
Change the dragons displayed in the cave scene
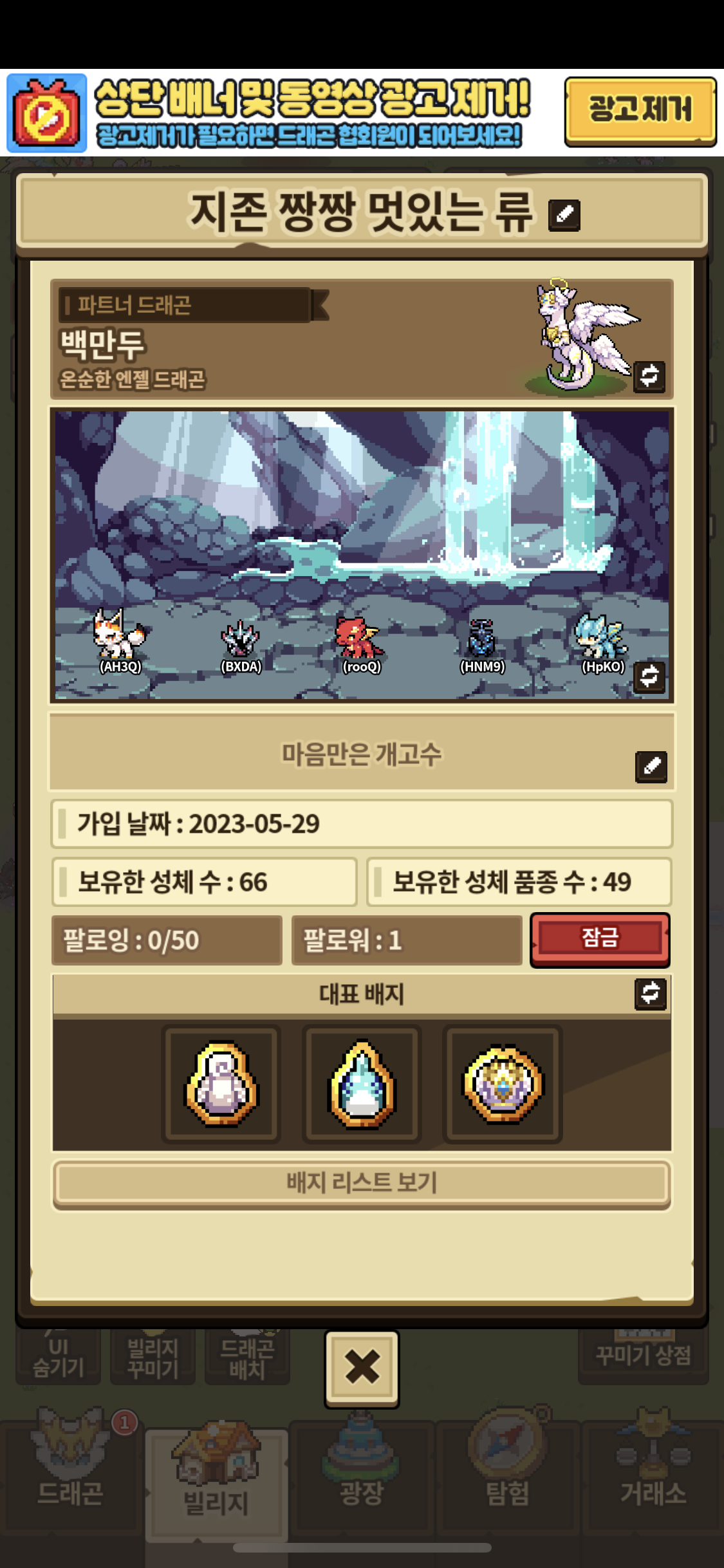click(x=649, y=676)
